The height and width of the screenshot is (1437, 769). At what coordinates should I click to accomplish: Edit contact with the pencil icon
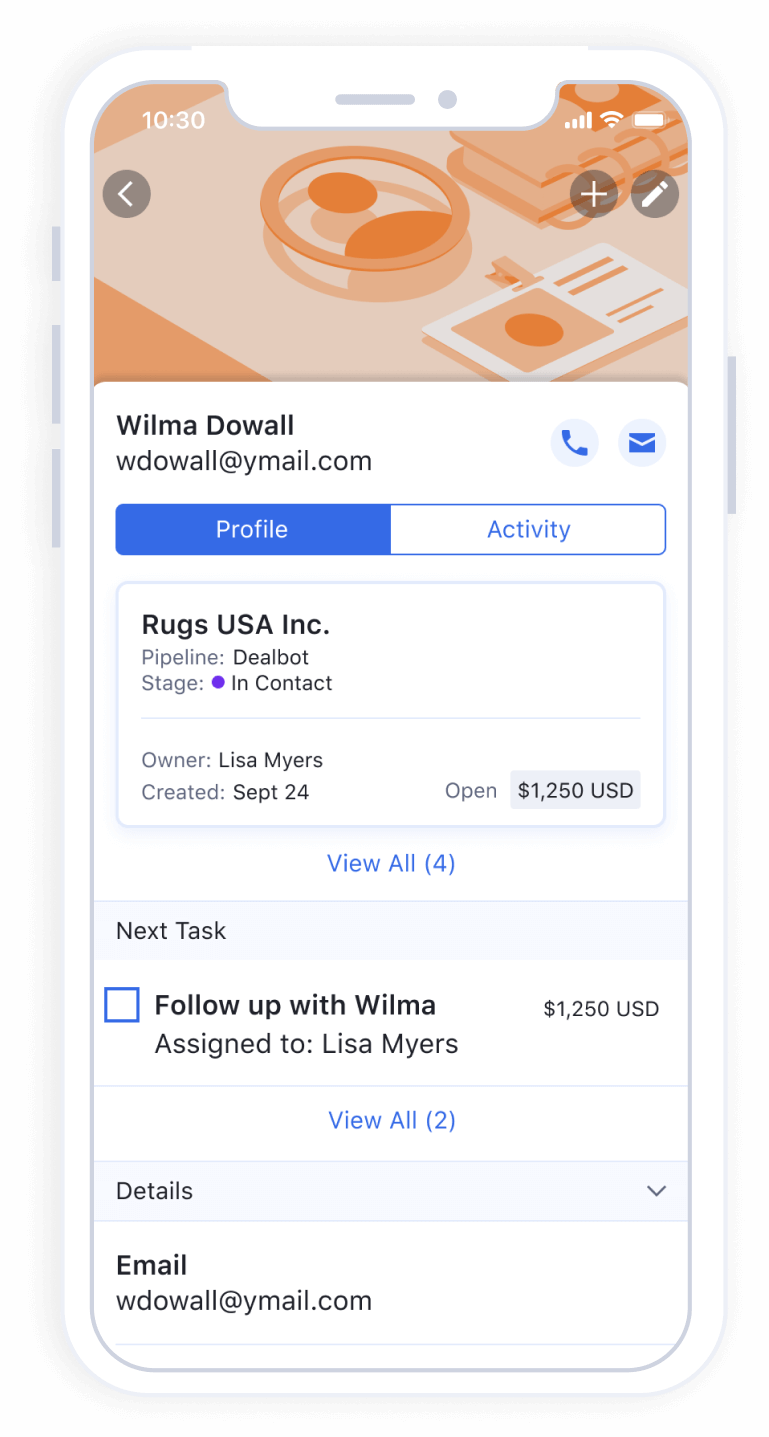655,194
